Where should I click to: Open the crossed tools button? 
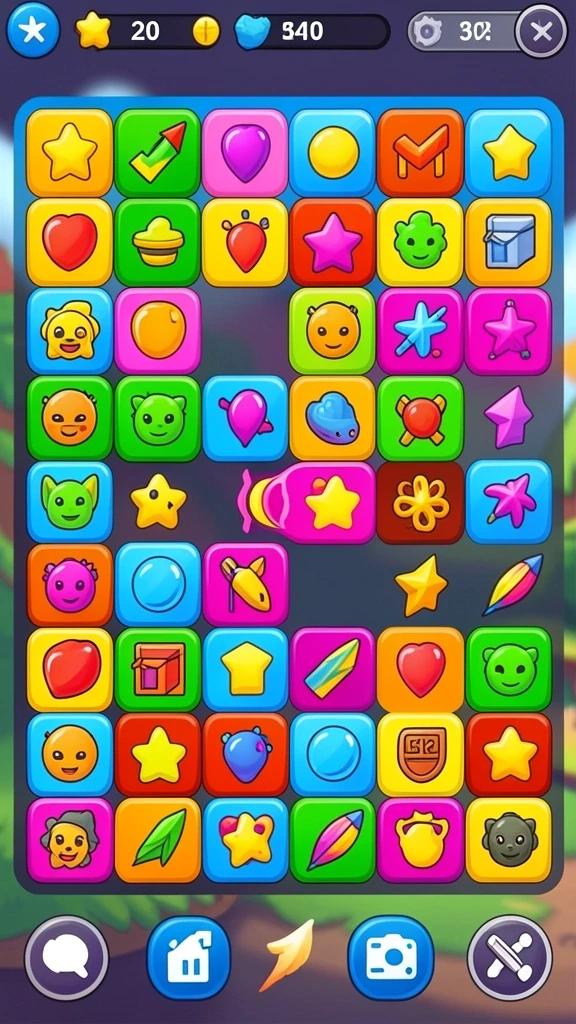(x=510, y=958)
